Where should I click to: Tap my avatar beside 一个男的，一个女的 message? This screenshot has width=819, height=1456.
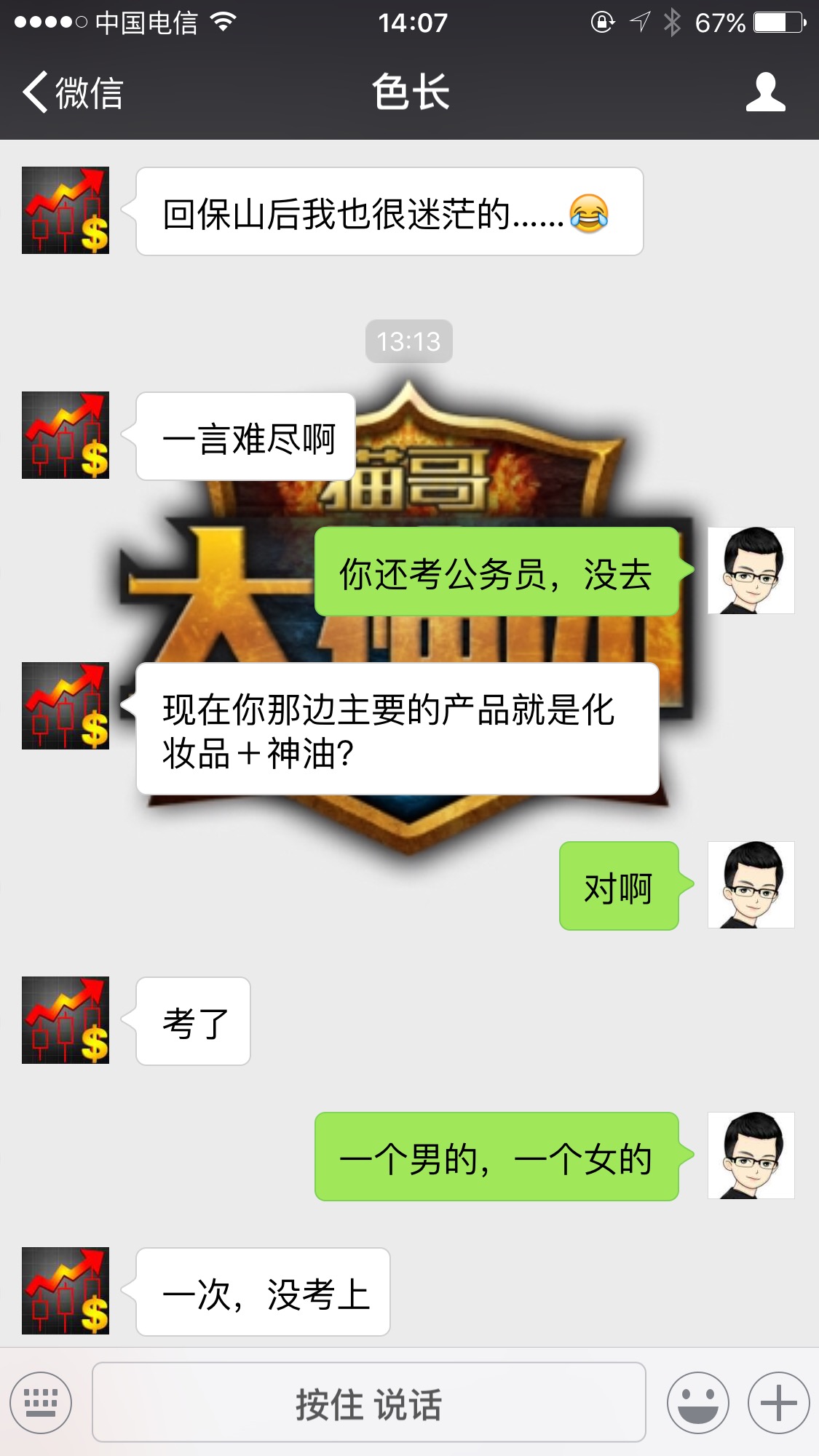[x=751, y=1155]
